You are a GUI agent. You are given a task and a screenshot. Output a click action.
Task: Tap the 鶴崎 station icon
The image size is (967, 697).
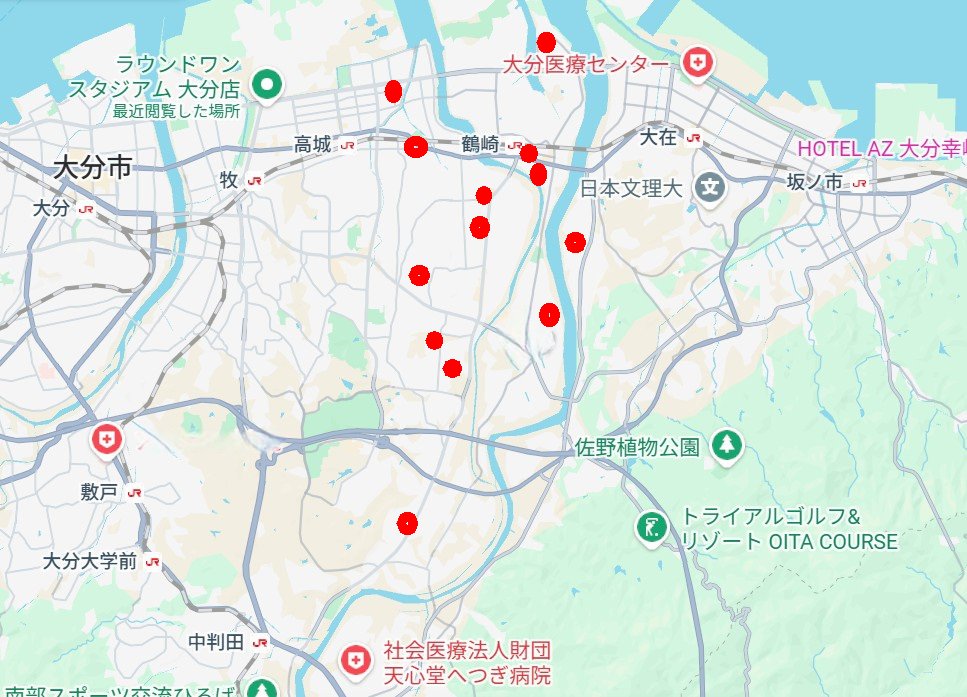(x=515, y=144)
